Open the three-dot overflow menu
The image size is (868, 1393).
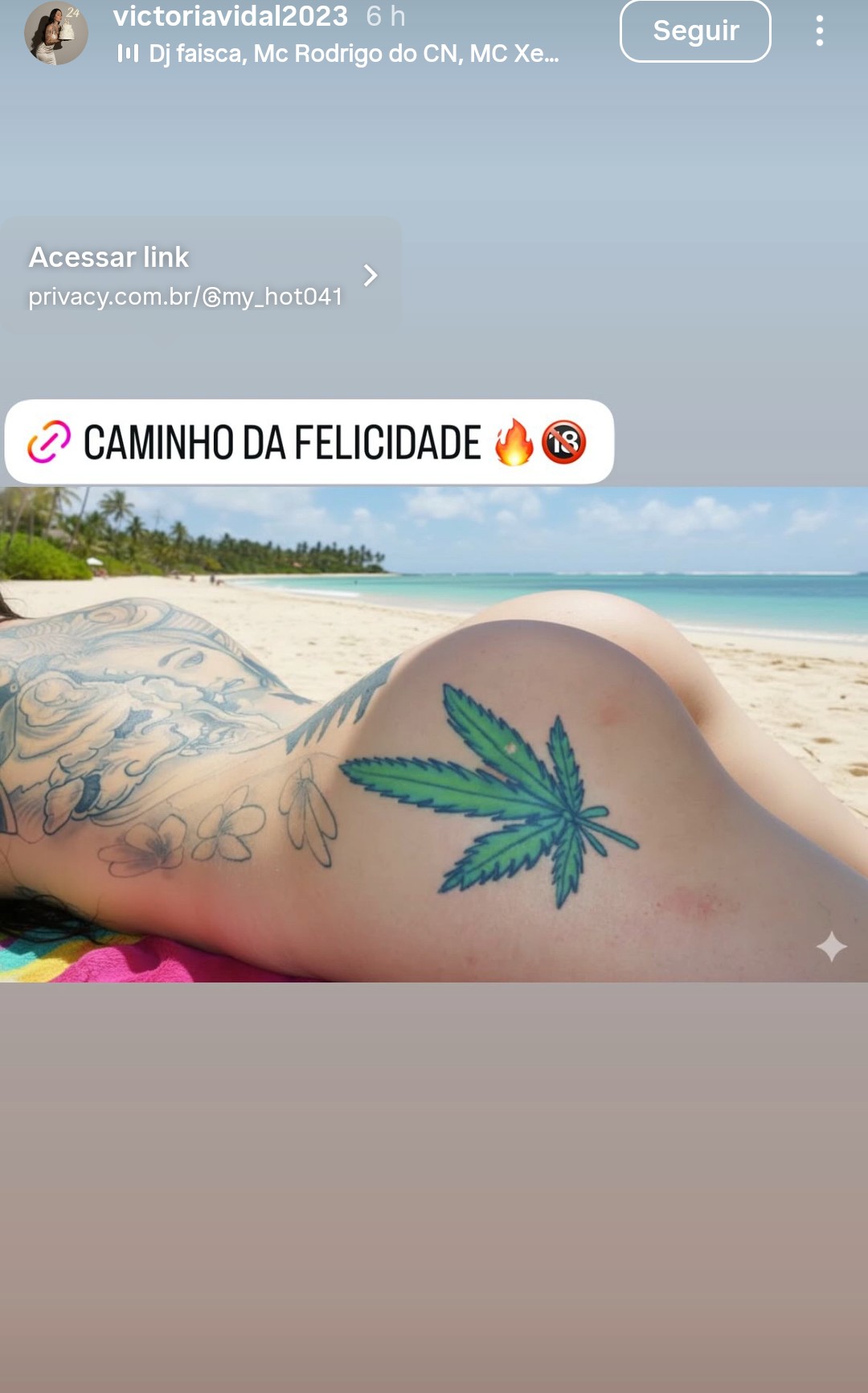(819, 31)
